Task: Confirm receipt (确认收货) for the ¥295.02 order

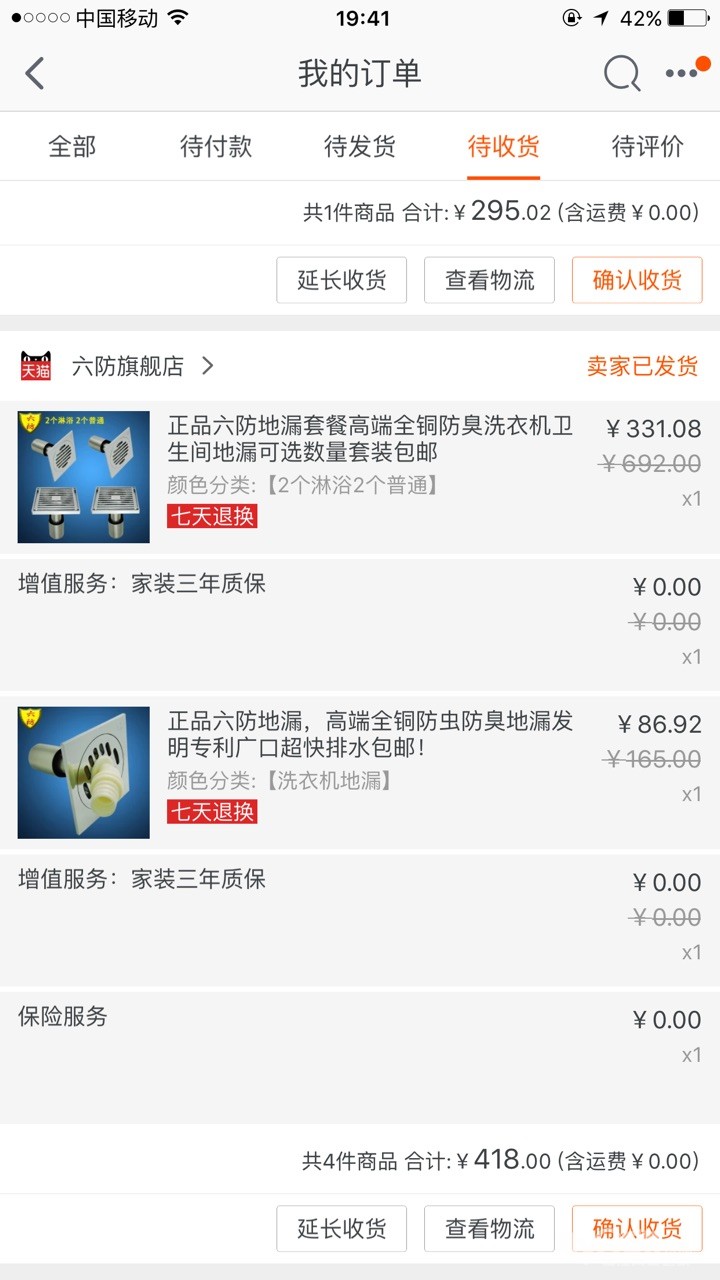Action: (x=637, y=280)
